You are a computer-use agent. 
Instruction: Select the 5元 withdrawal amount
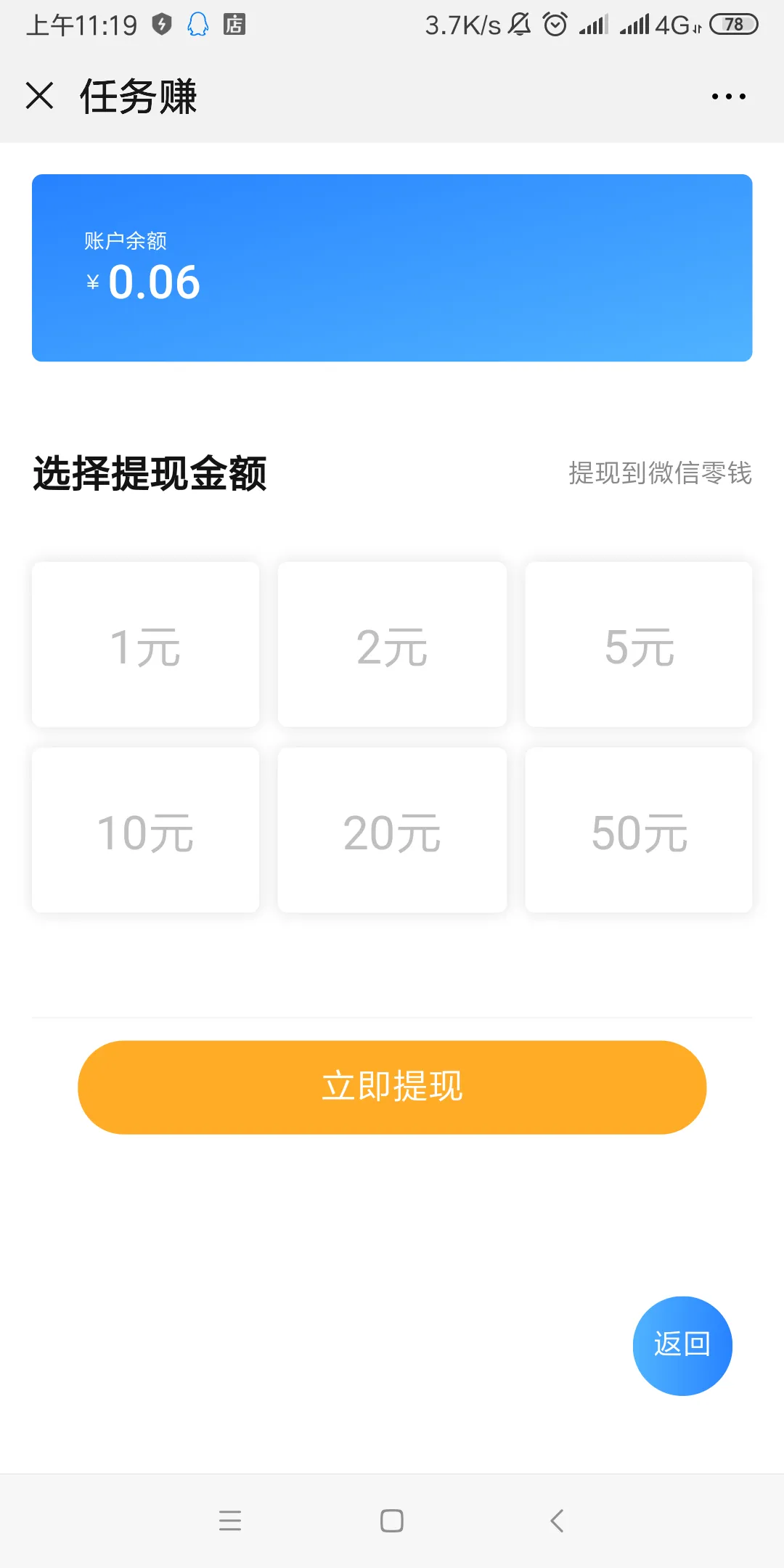tap(639, 644)
